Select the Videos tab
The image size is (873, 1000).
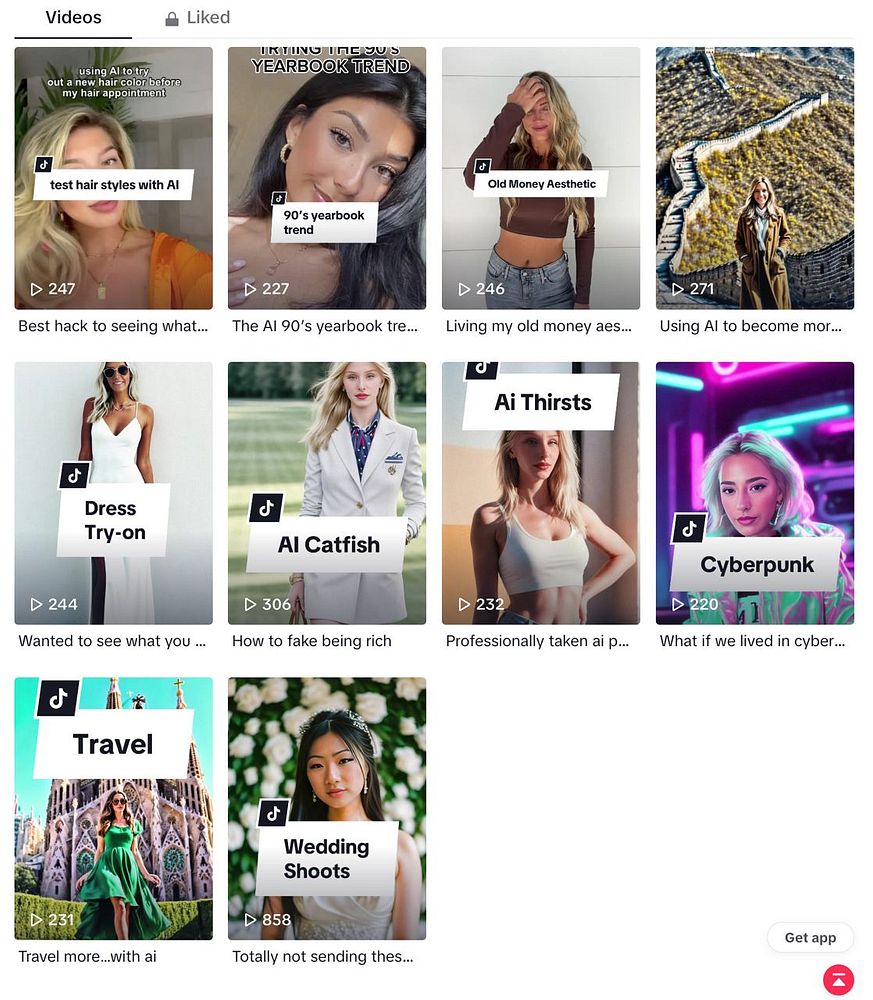73,18
